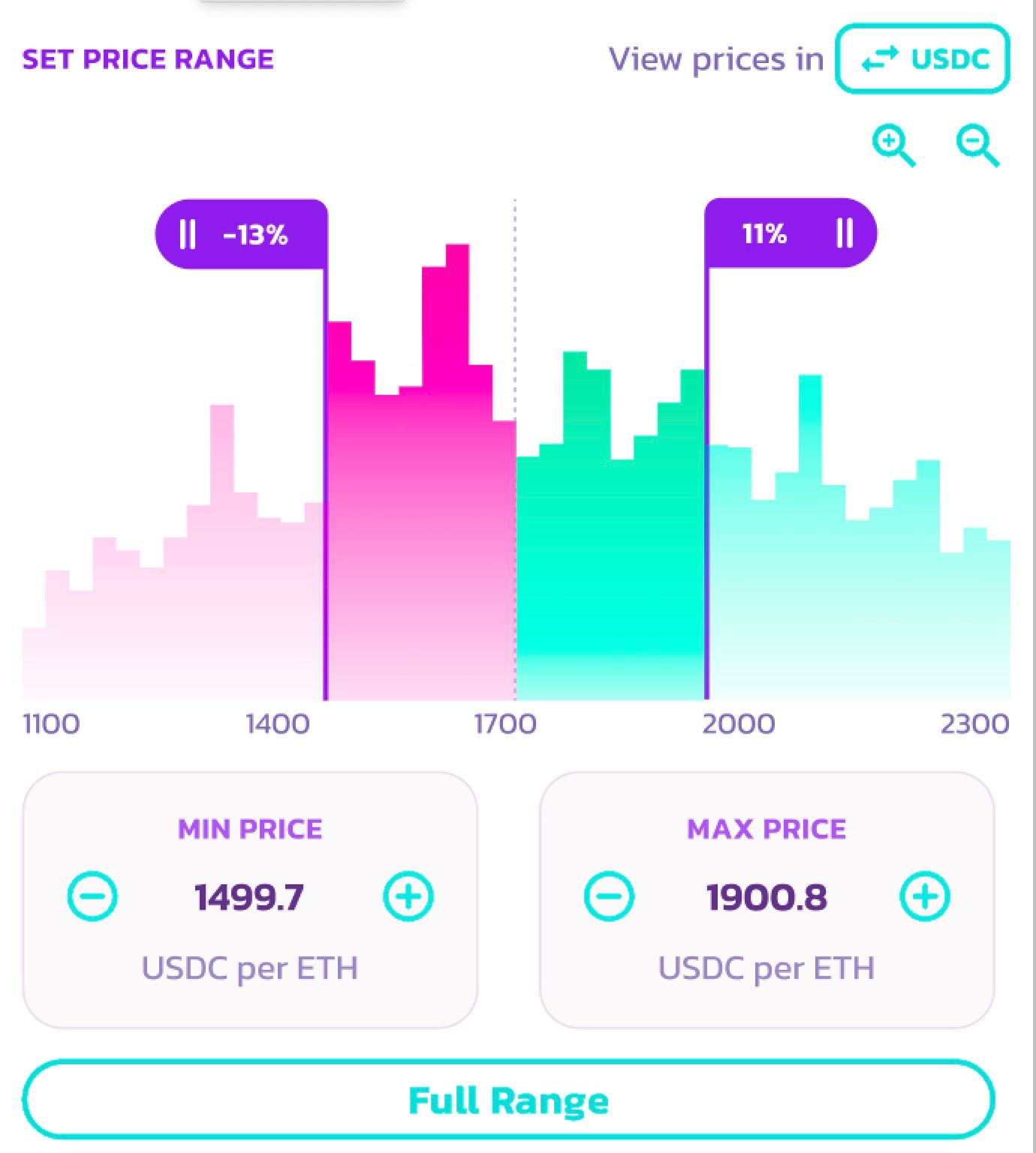The height and width of the screenshot is (1153, 1036).
Task: Edit the max price value 1900.8
Action: click(x=766, y=897)
